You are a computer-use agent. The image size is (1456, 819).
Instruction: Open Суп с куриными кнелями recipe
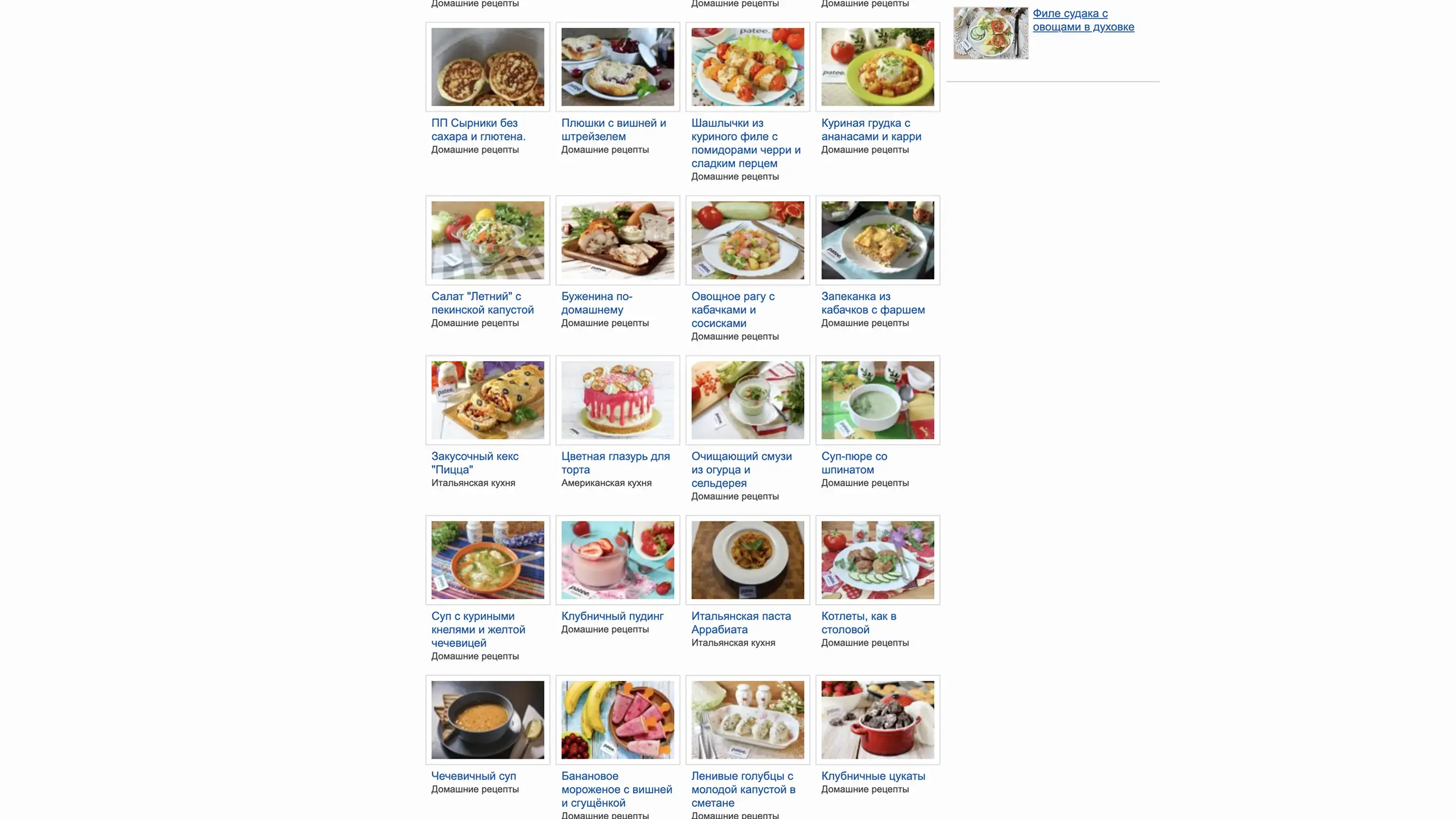pyautogui.click(x=478, y=629)
